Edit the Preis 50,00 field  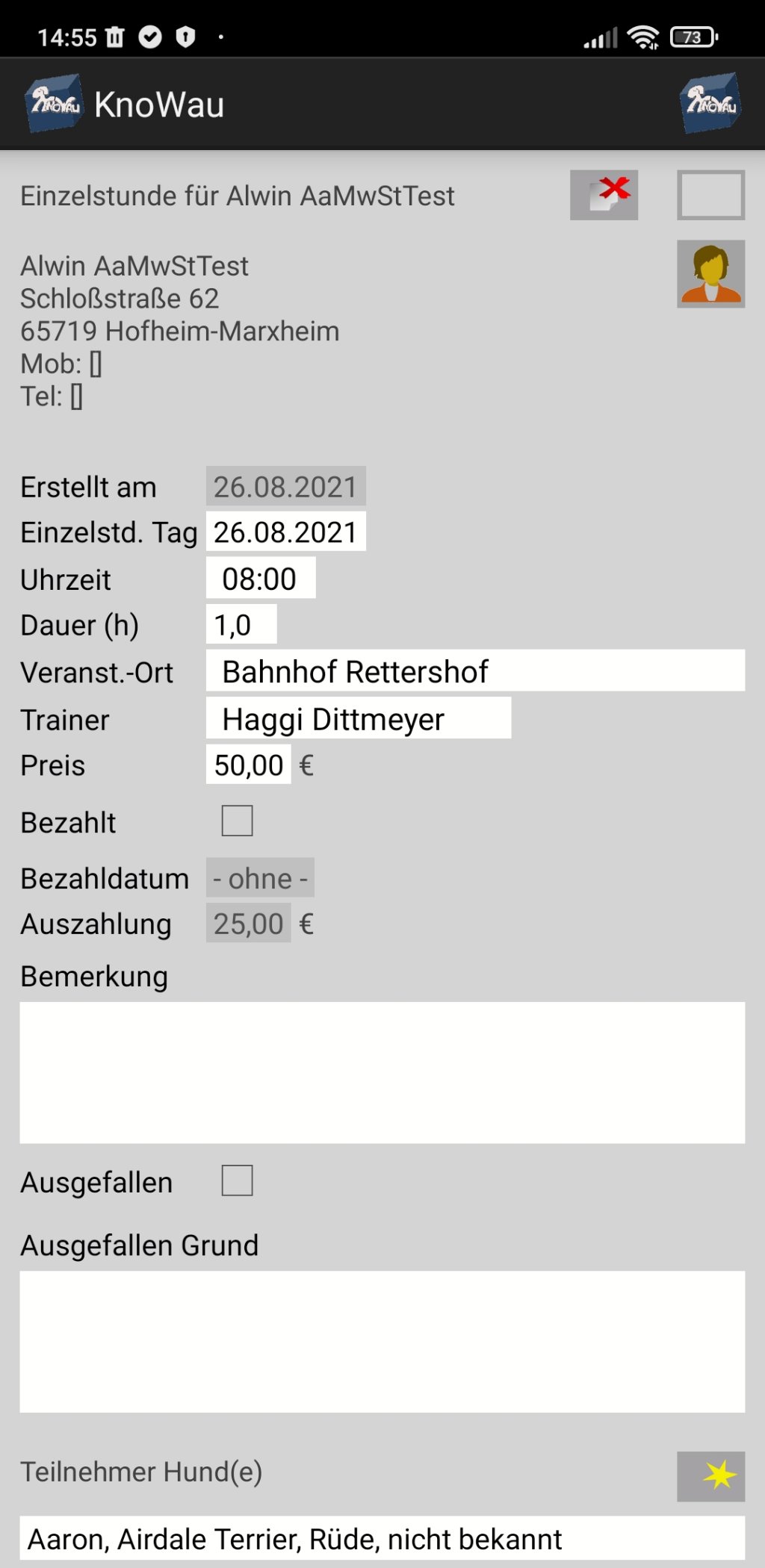[248, 765]
